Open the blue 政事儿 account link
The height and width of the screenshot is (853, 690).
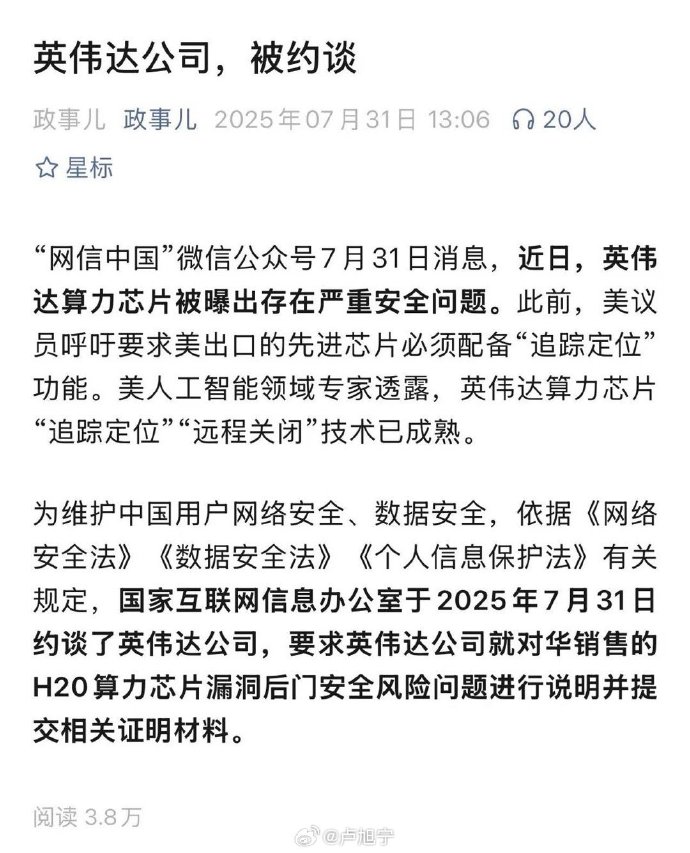(x=160, y=120)
